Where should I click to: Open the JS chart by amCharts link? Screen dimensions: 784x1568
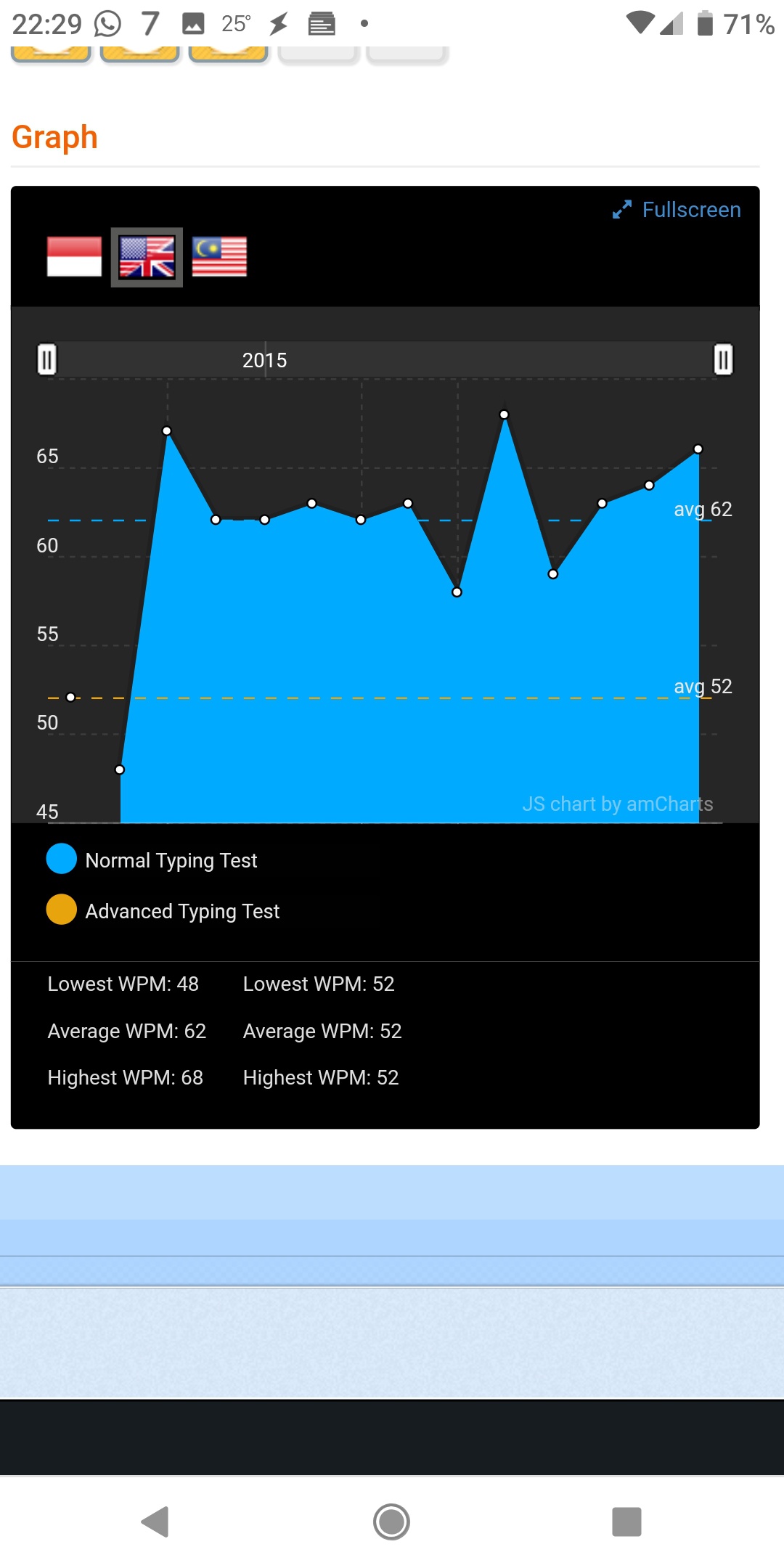(x=617, y=804)
